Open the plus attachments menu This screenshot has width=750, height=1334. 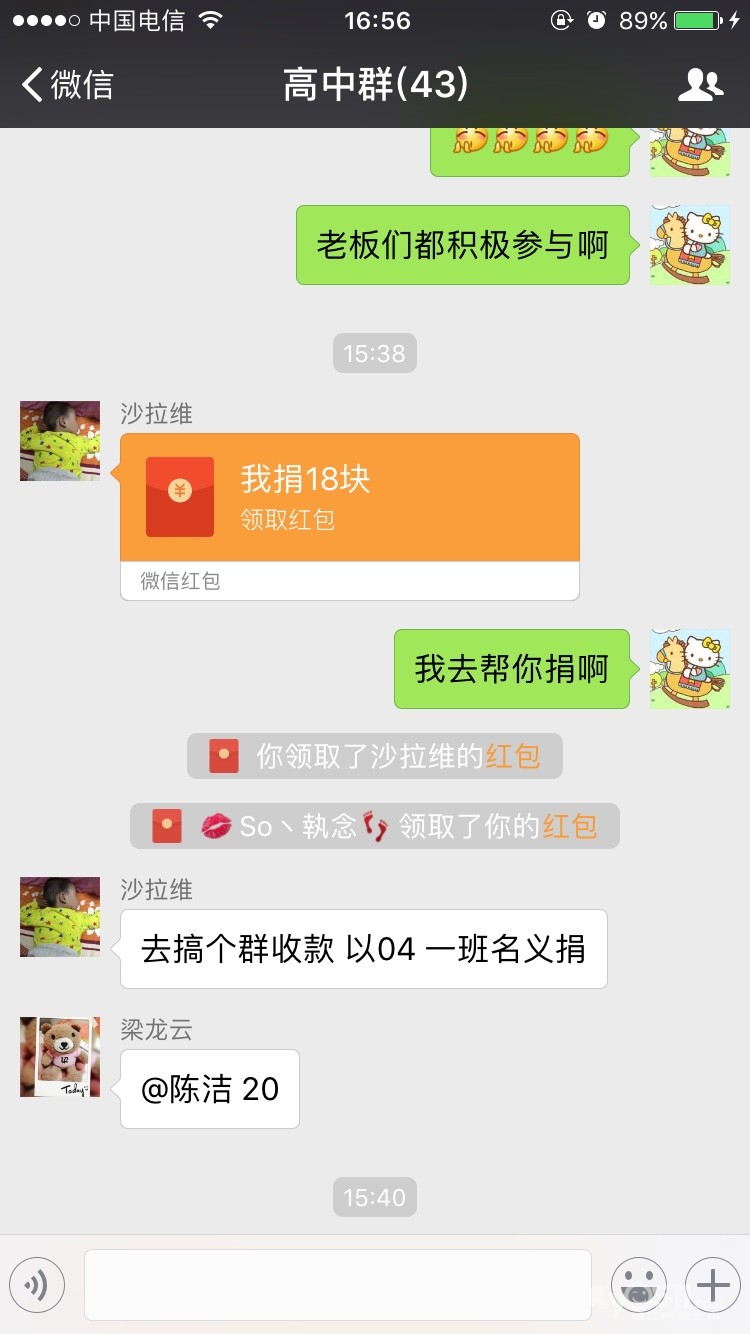click(x=712, y=1284)
